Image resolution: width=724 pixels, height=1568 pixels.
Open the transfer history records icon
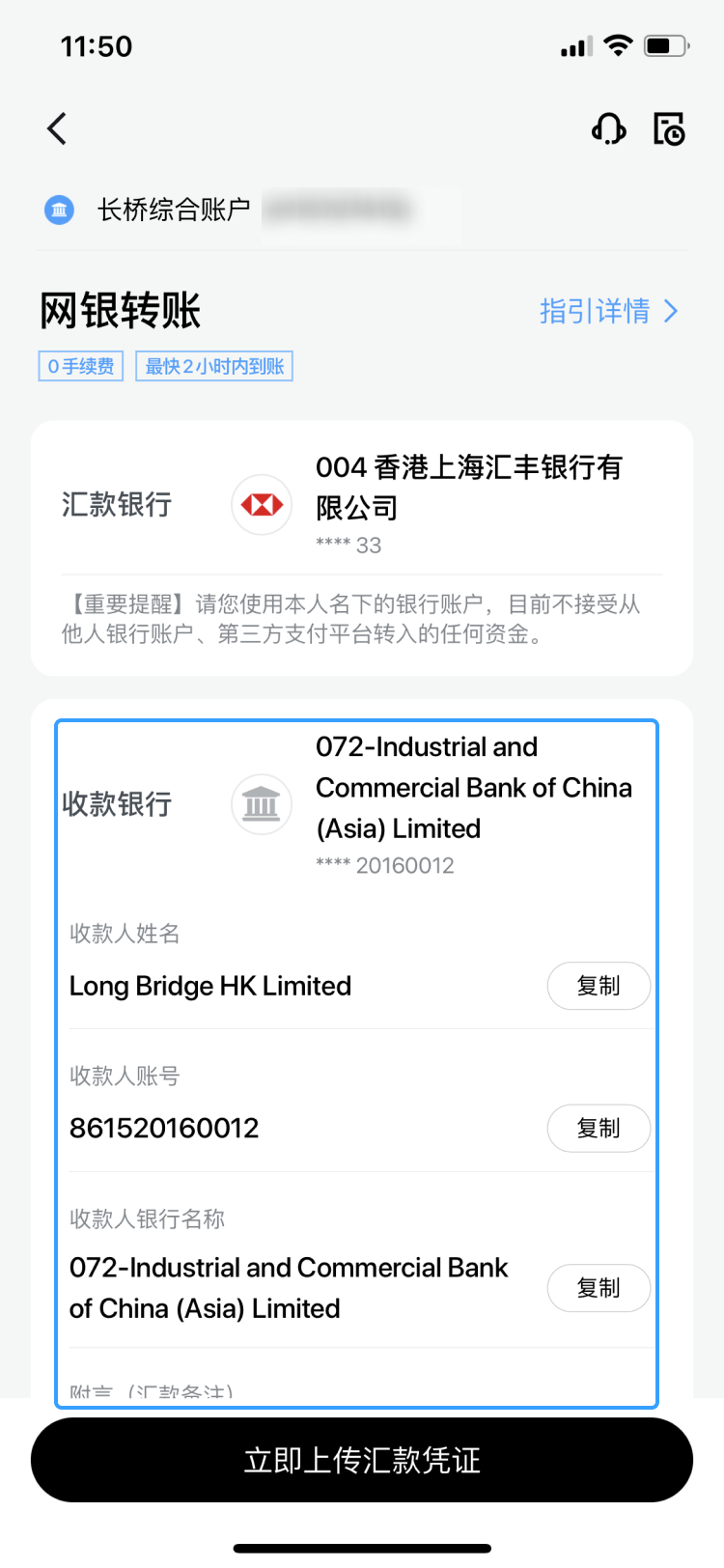pos(669,128)
